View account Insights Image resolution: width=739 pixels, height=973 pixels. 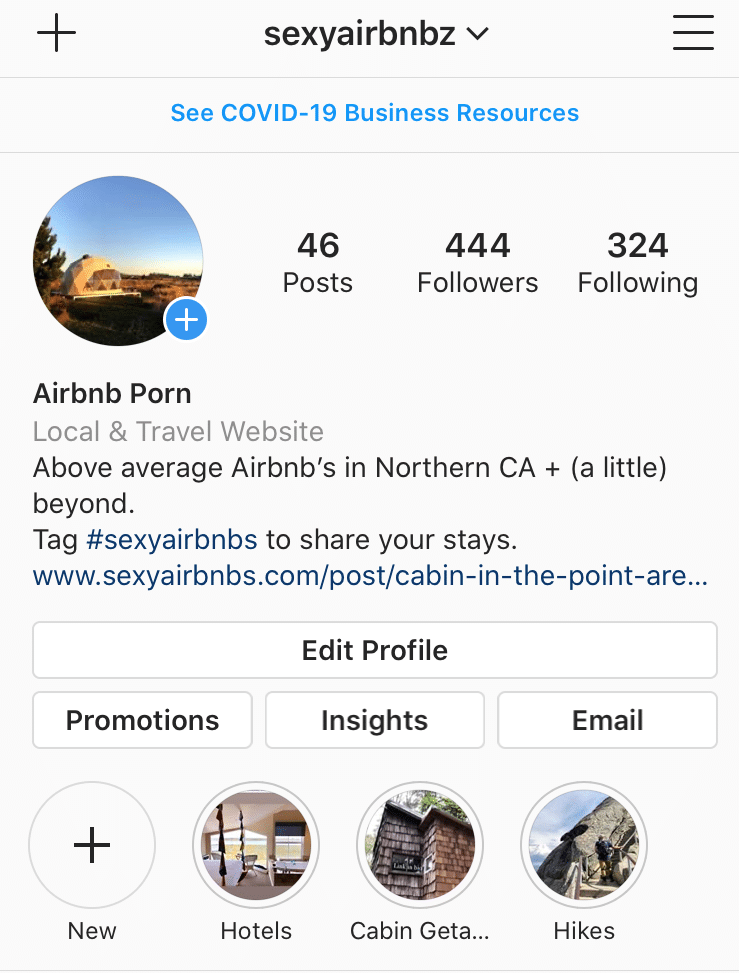pyautogui.click(x=374, y=720)
